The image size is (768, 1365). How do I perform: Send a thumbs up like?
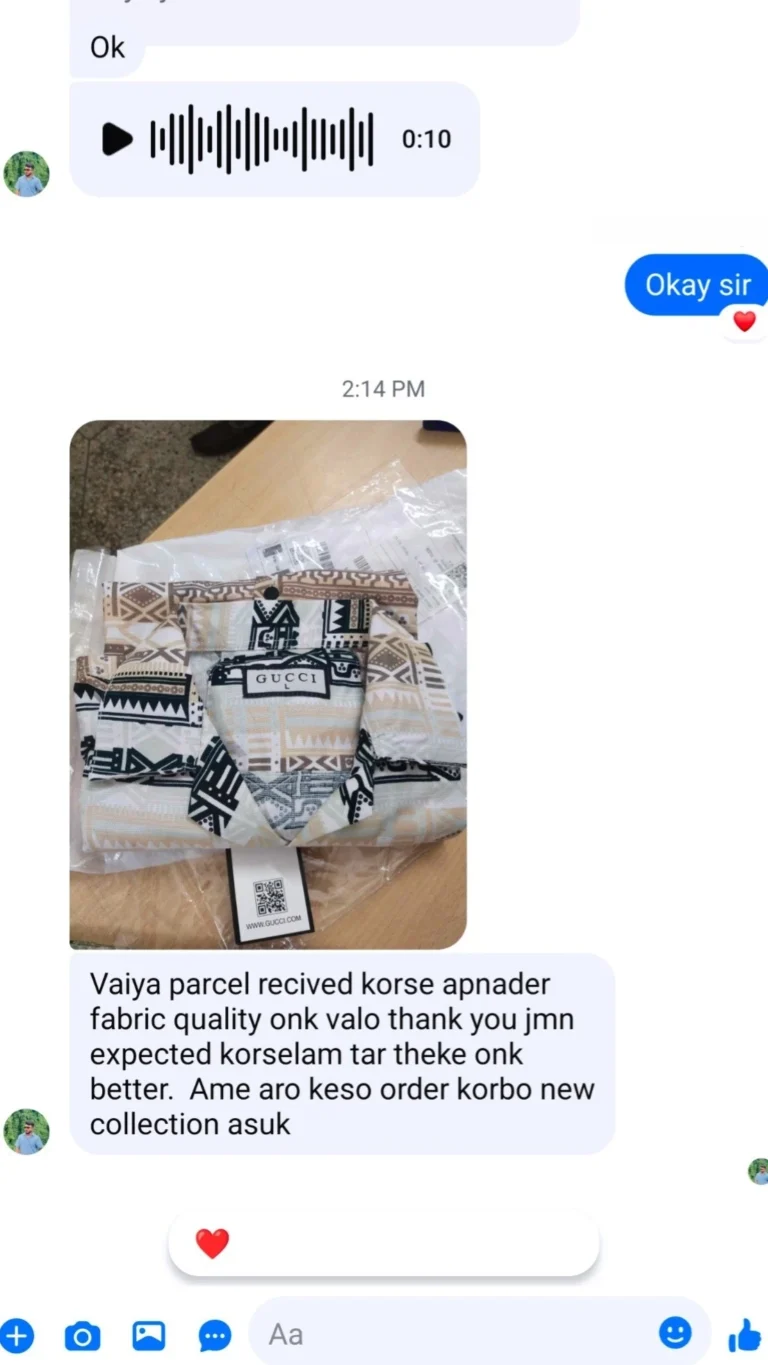tap(744, 1334)
